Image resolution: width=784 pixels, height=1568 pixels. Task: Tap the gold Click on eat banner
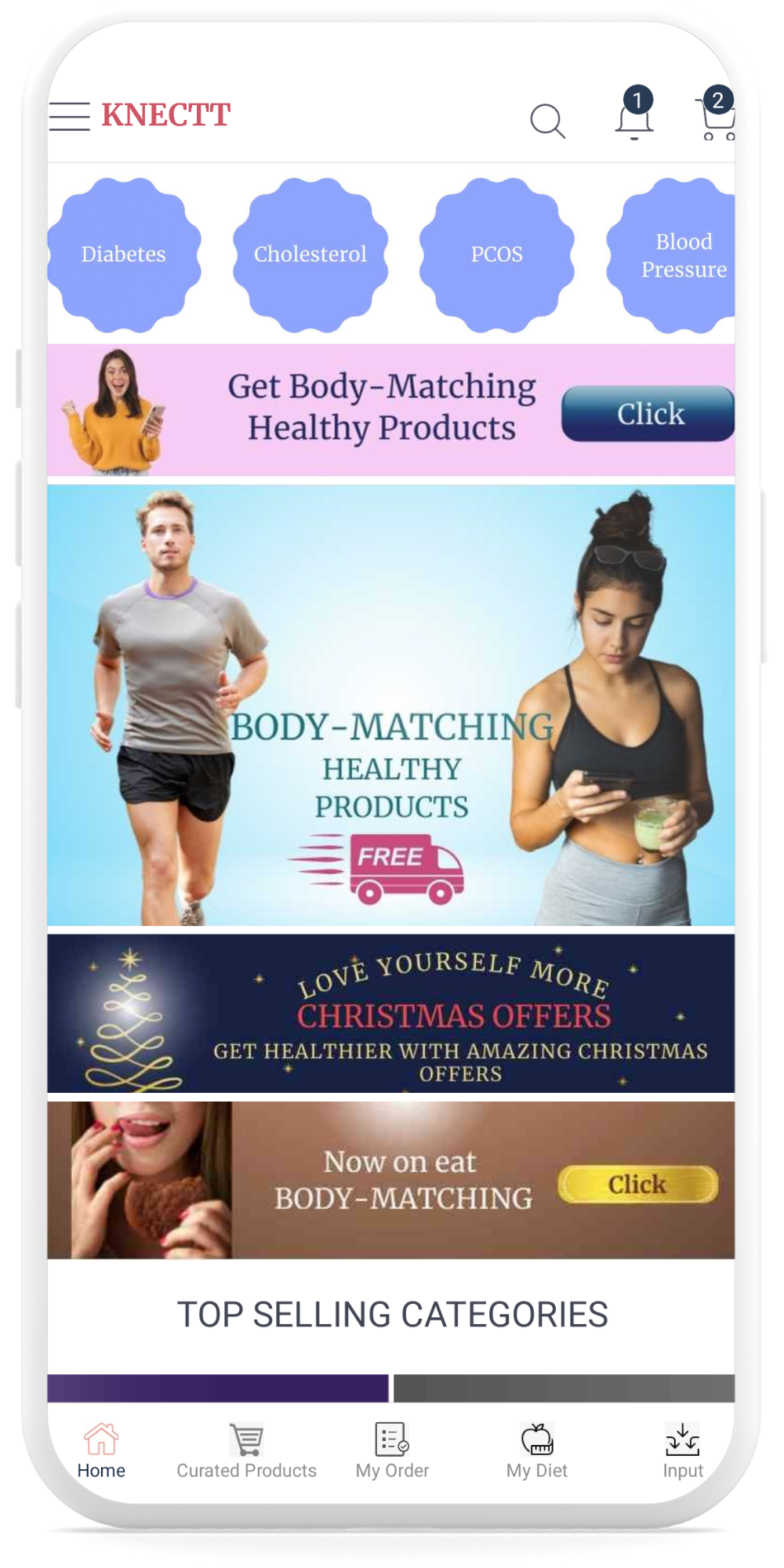click(x=637, y=1184)
